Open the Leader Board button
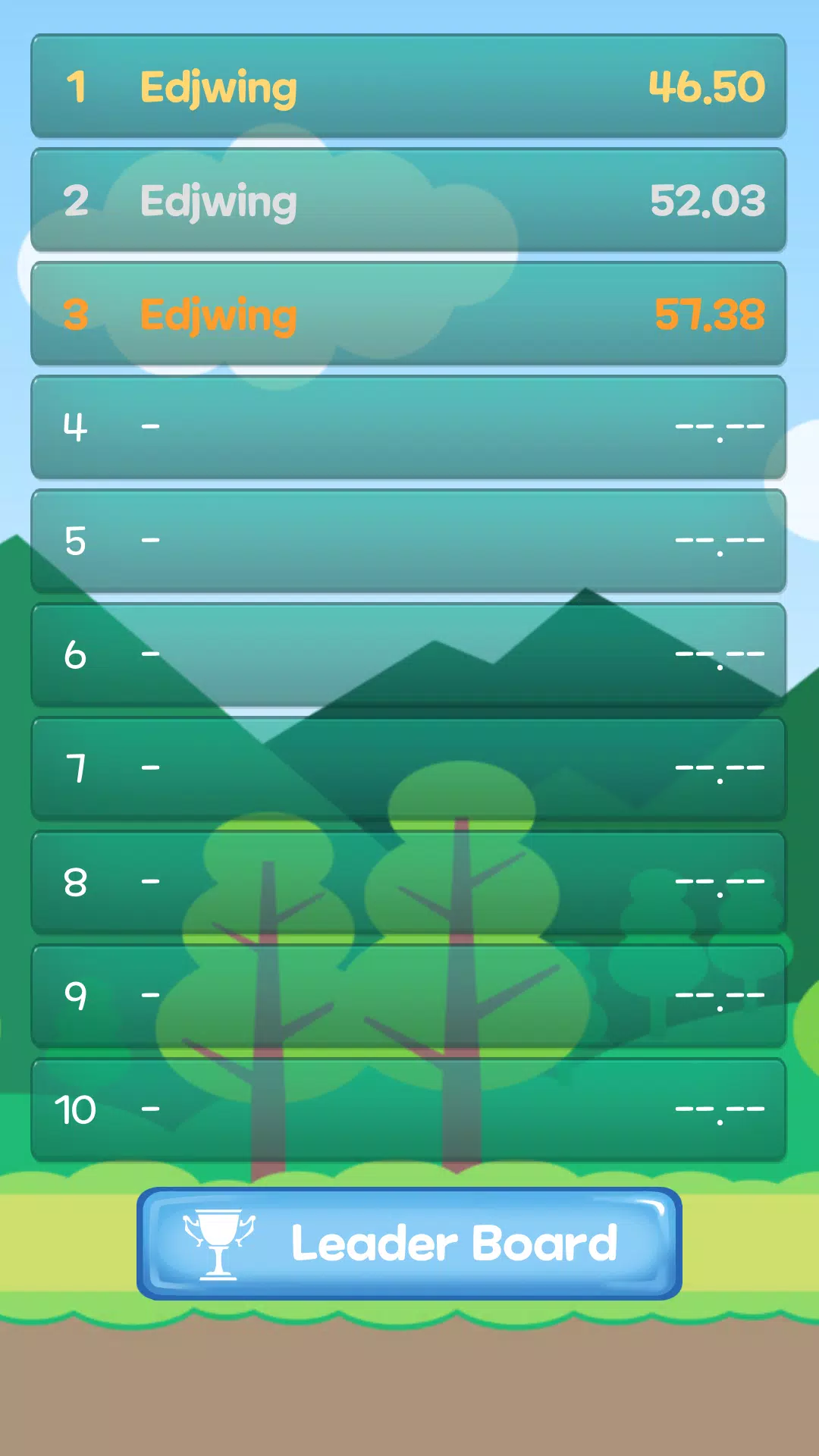819x1456 pixels. (x=409, y=1244)
